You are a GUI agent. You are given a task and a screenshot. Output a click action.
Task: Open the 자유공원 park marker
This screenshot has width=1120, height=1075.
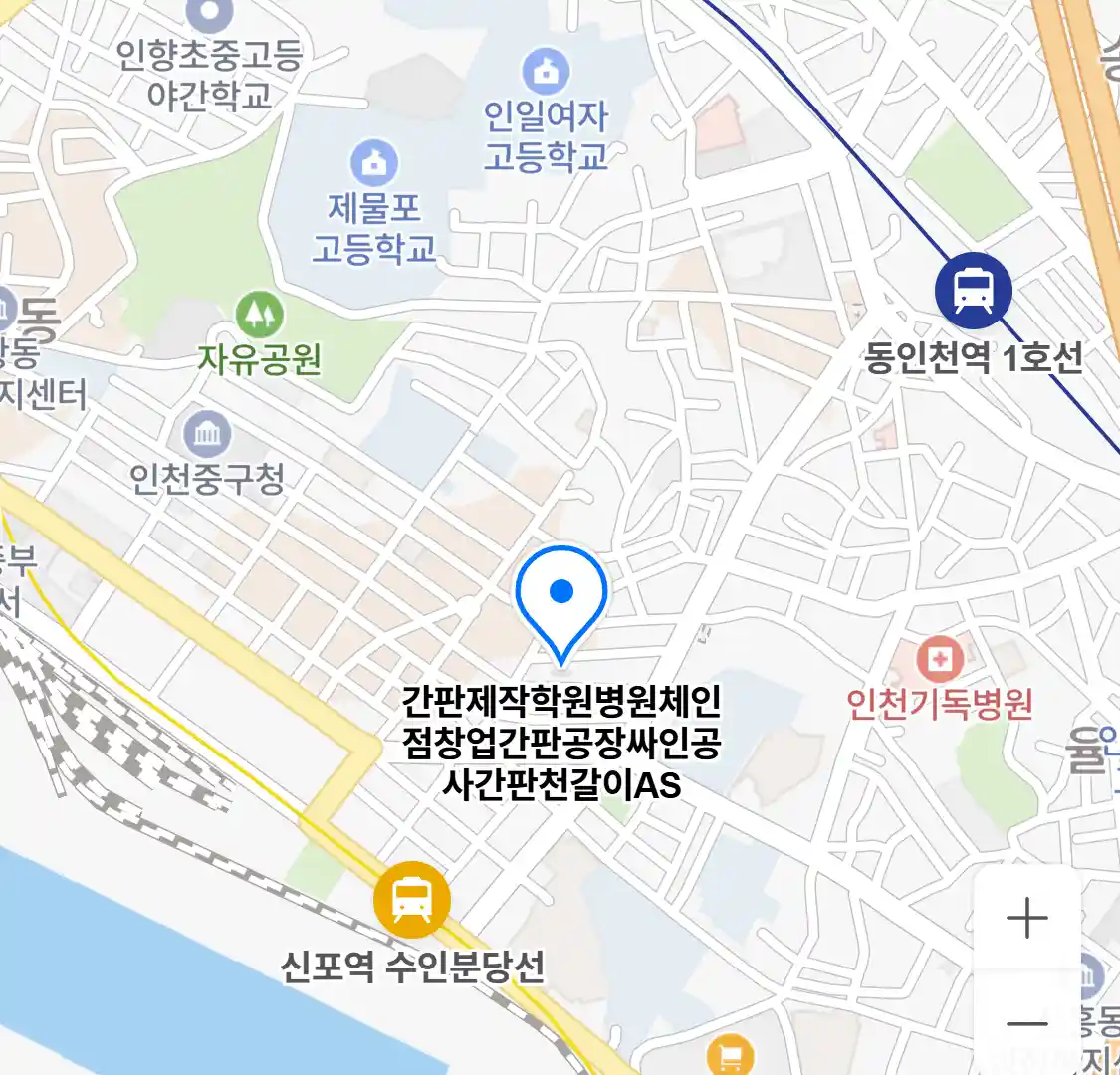coord(259,316)
